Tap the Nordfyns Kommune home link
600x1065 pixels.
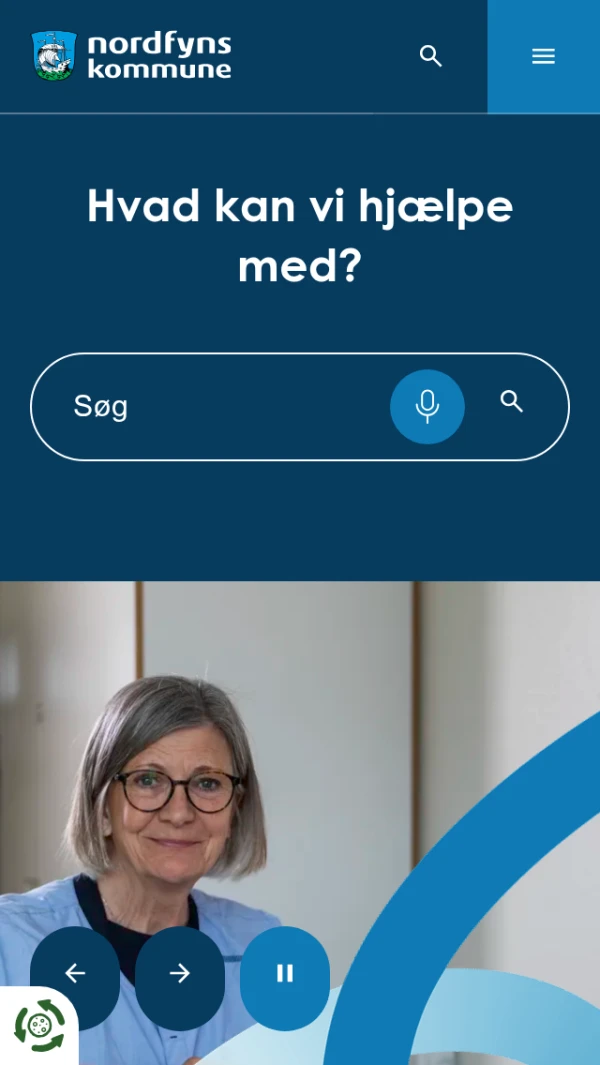coord(132,56)
